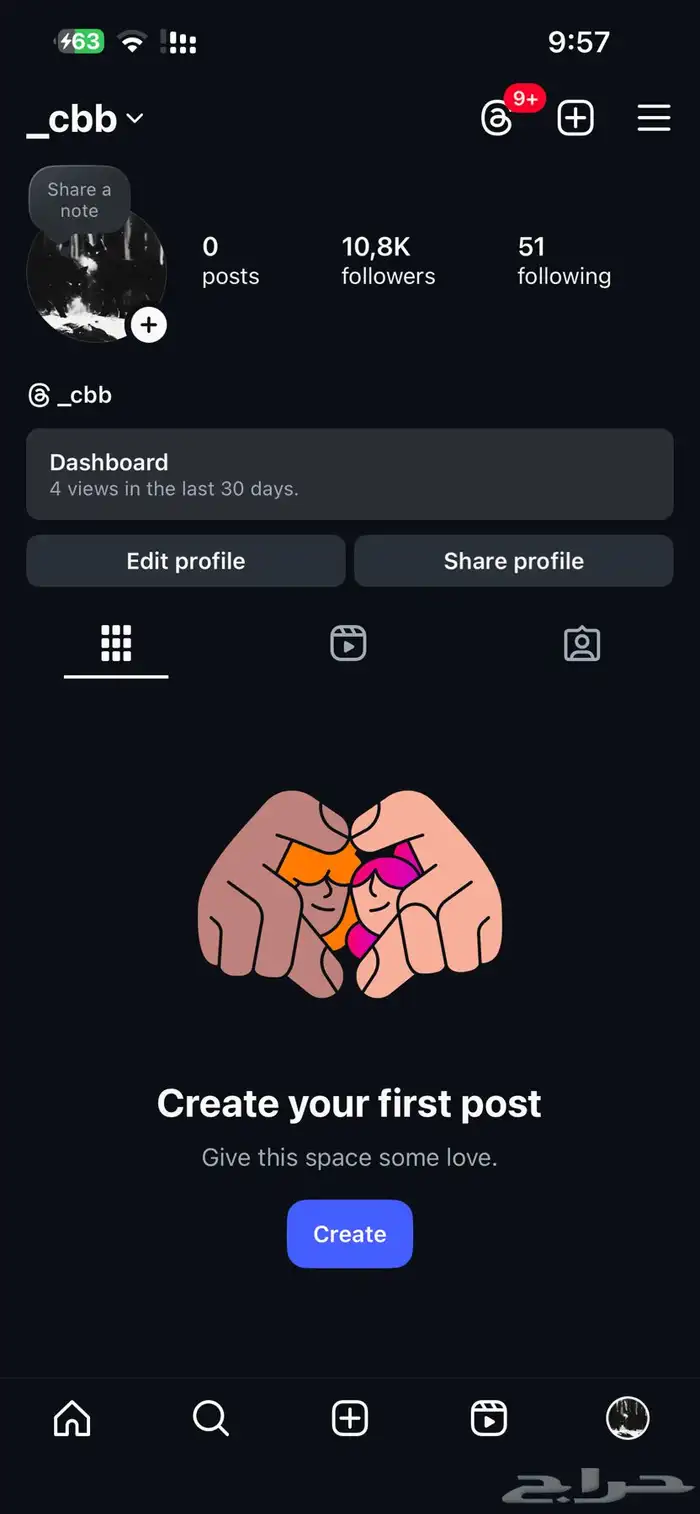Switch to the tagged photos tab

coord(582,644)
